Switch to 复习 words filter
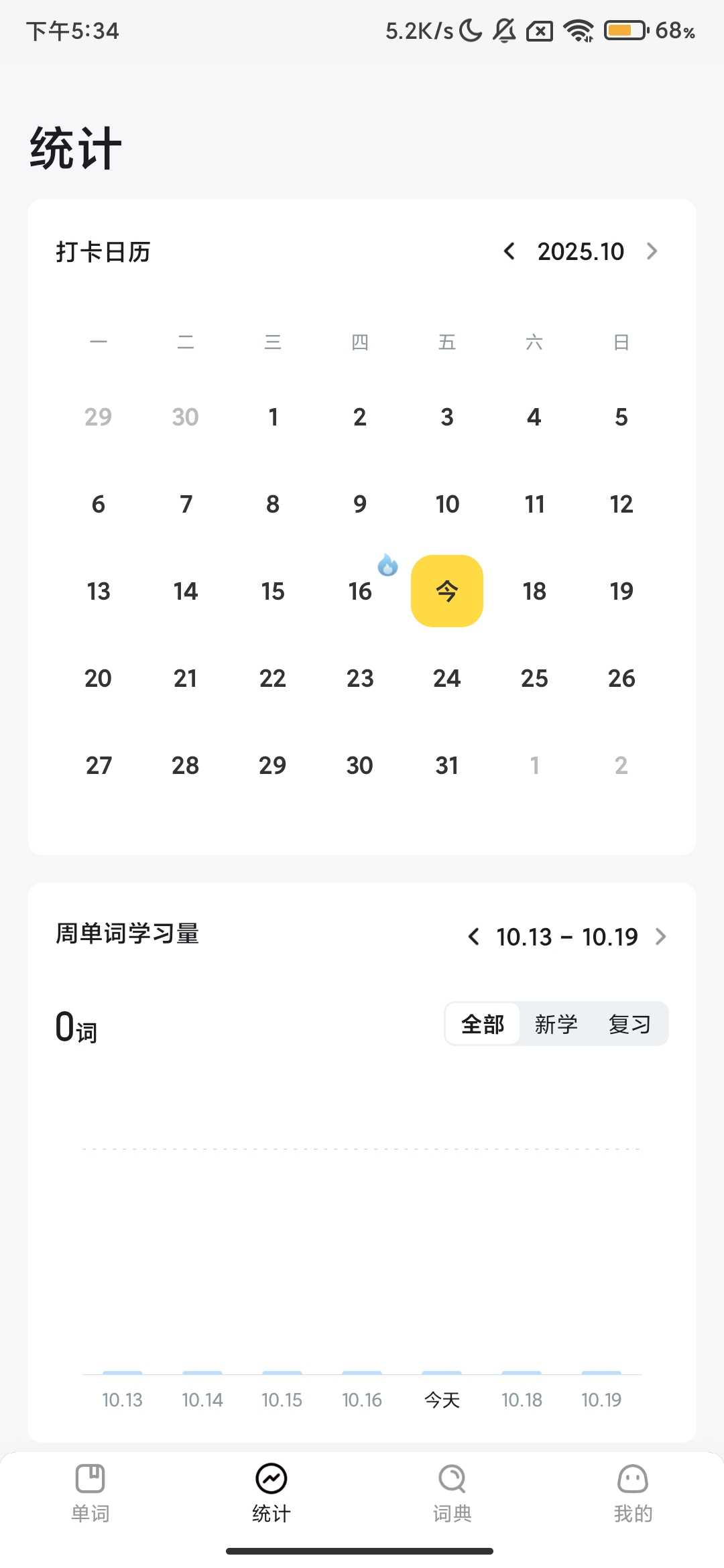The height and width of the screenshot is (1568, 724). pos(629,1024)
